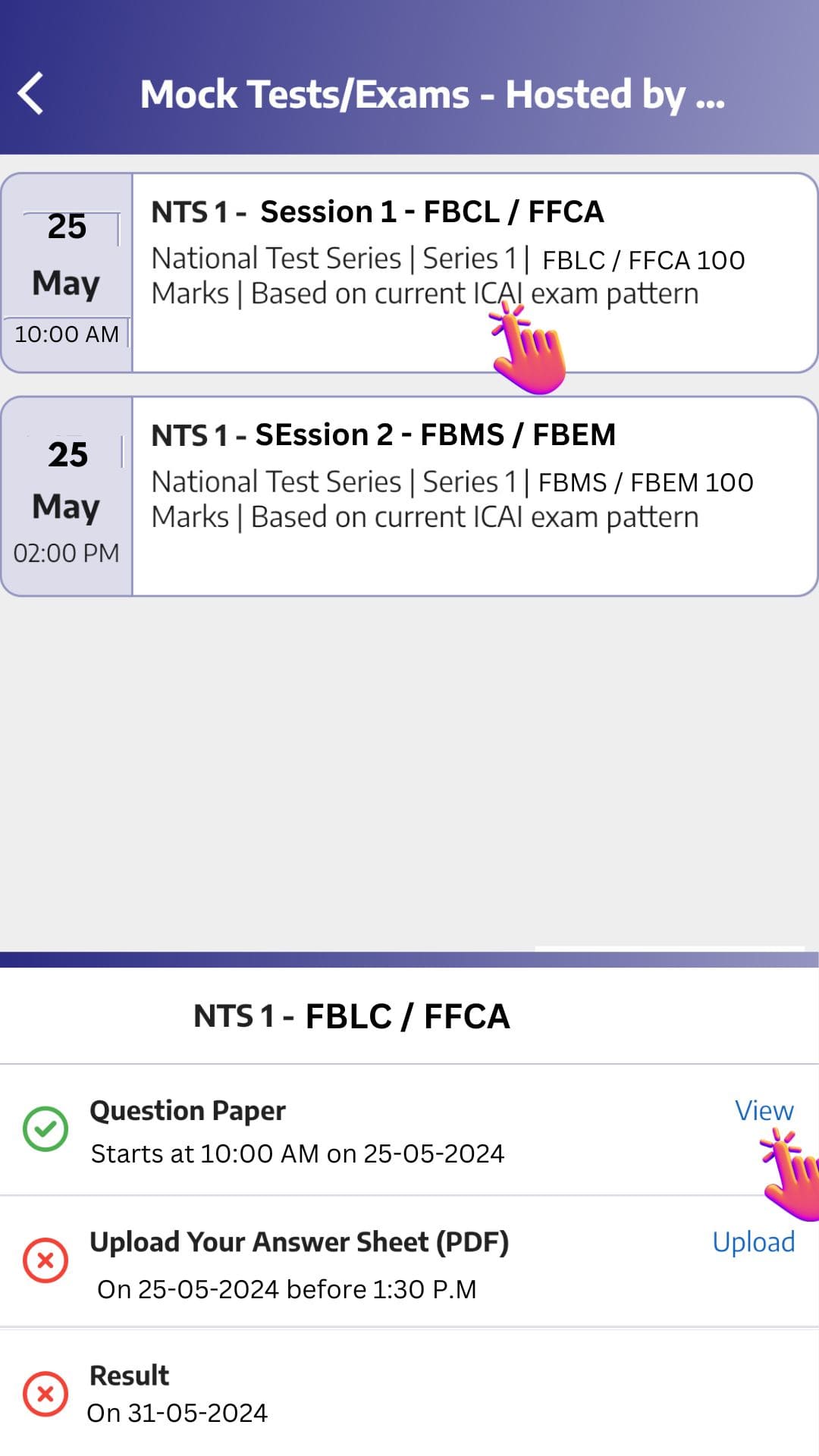819x1456 pixels.
Task: Click the Starts at 10:00 AM text
Action: (297, 1153)
